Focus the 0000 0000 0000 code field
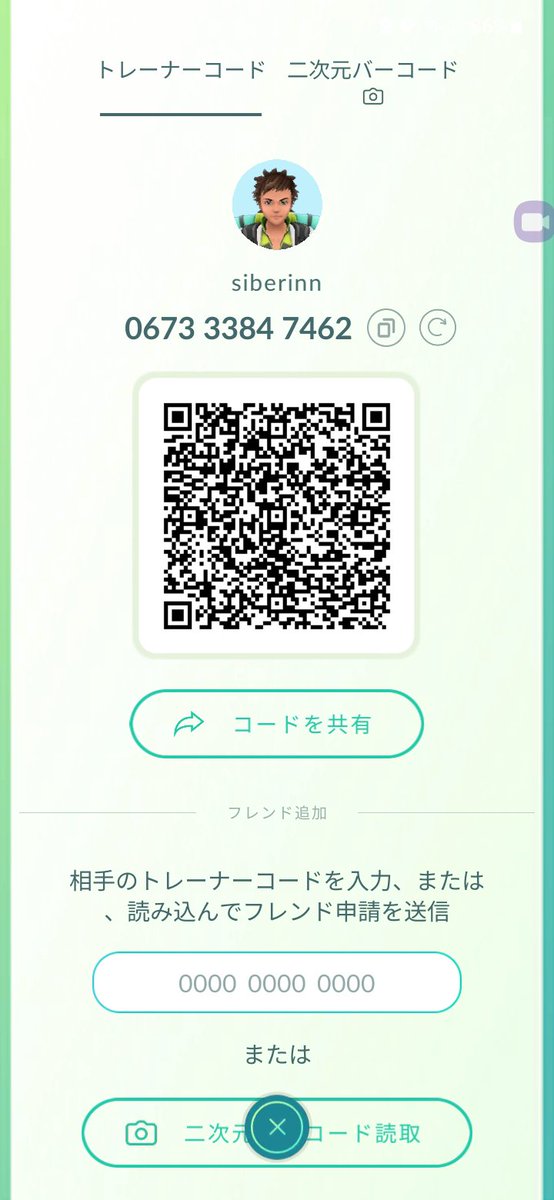The width and height of the screenshot is (554, 1200). pyautogui.click(x=277, y=982)
